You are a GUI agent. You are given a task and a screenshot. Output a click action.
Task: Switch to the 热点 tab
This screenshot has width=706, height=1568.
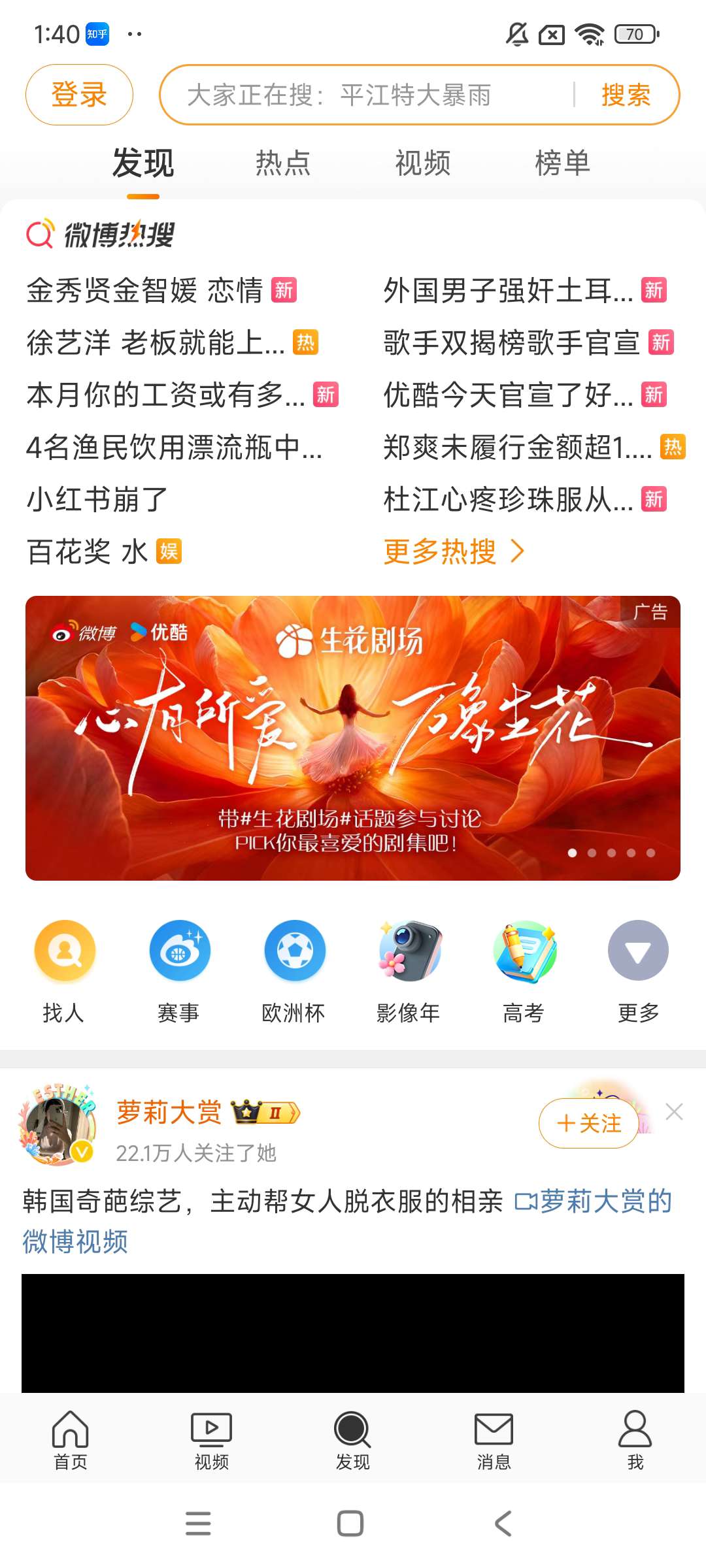pyautogui.click(x=282, y=163)
